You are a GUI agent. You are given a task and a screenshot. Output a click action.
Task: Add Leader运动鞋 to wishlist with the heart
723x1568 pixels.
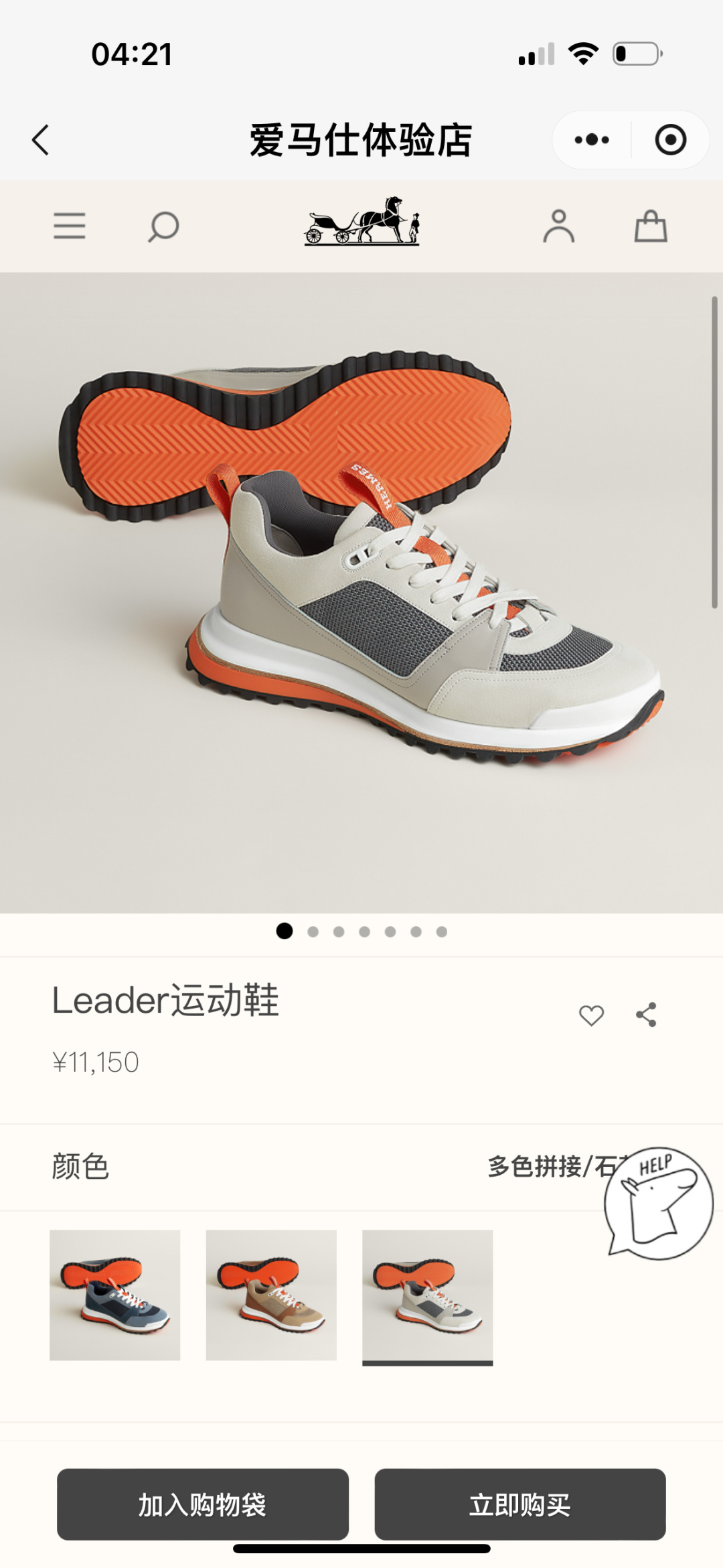pyautogui.click(x=591, y=1015)
